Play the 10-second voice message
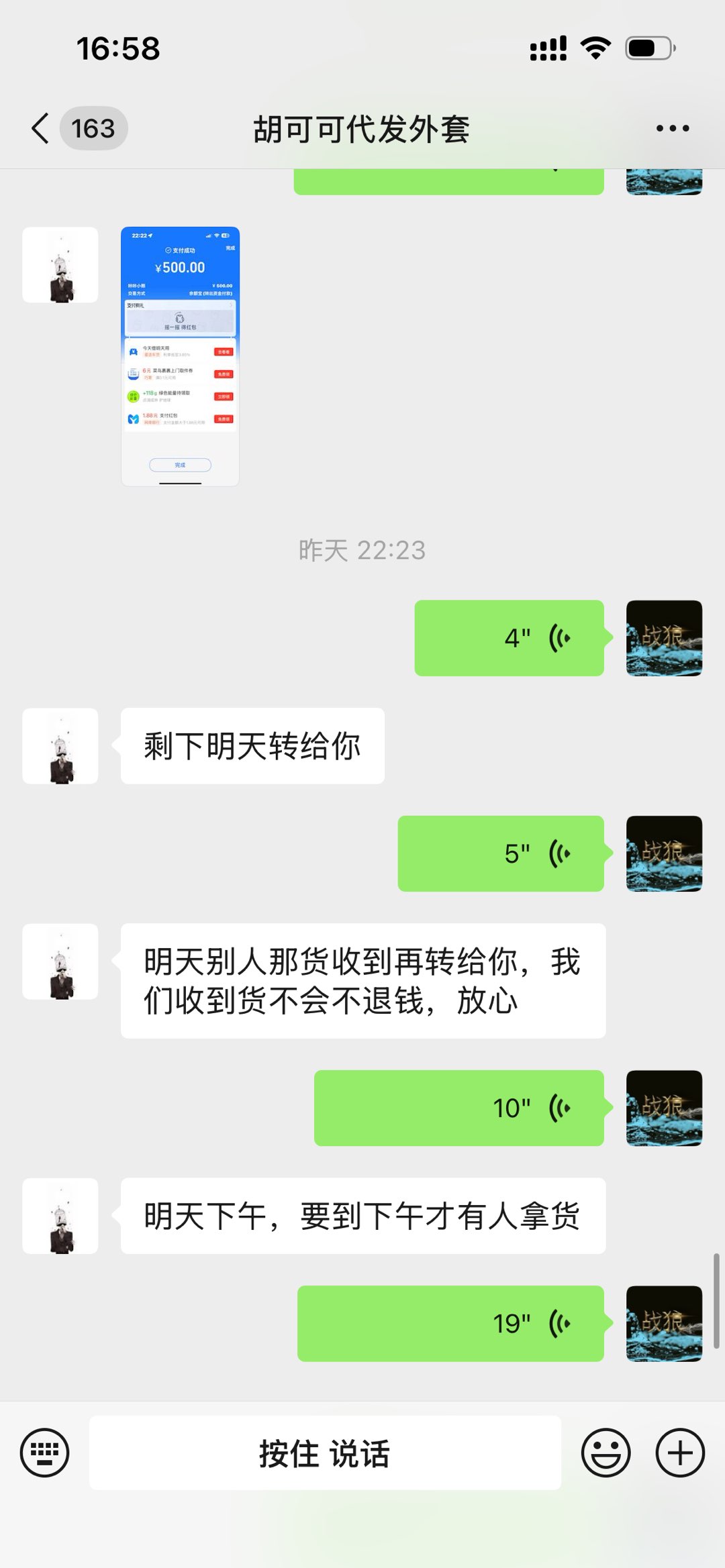This screenshot has width=725, height=1568. [x=459, y=1108]
